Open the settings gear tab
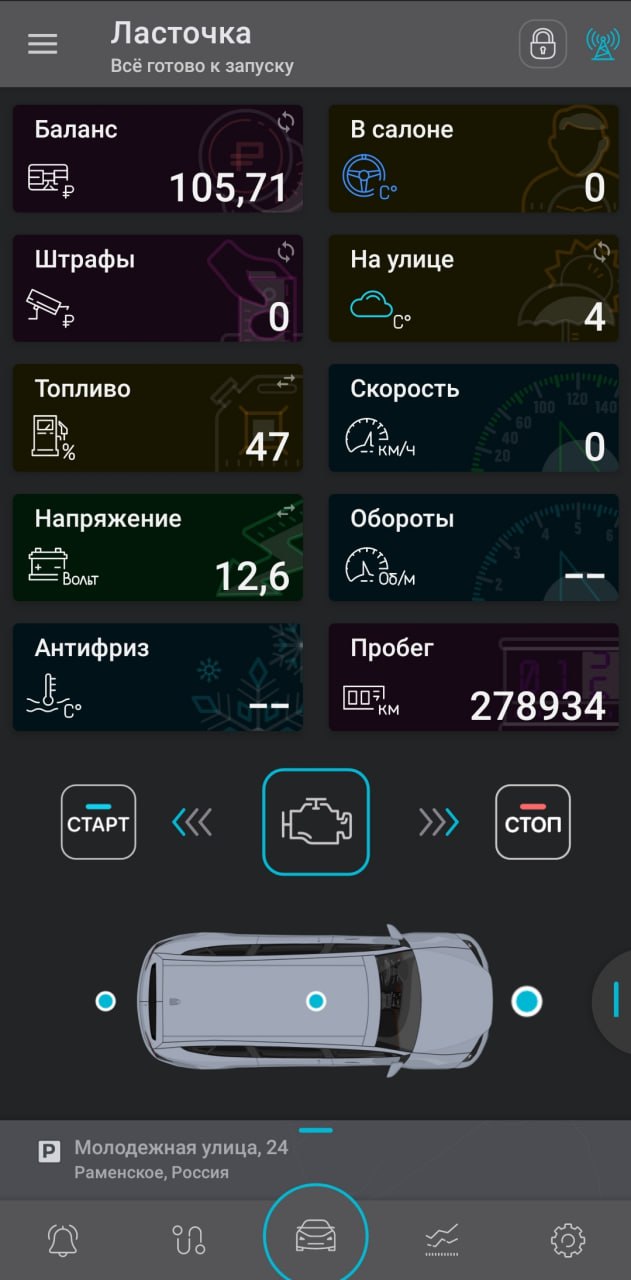The image size is (631, 1280). point(568,1240)
